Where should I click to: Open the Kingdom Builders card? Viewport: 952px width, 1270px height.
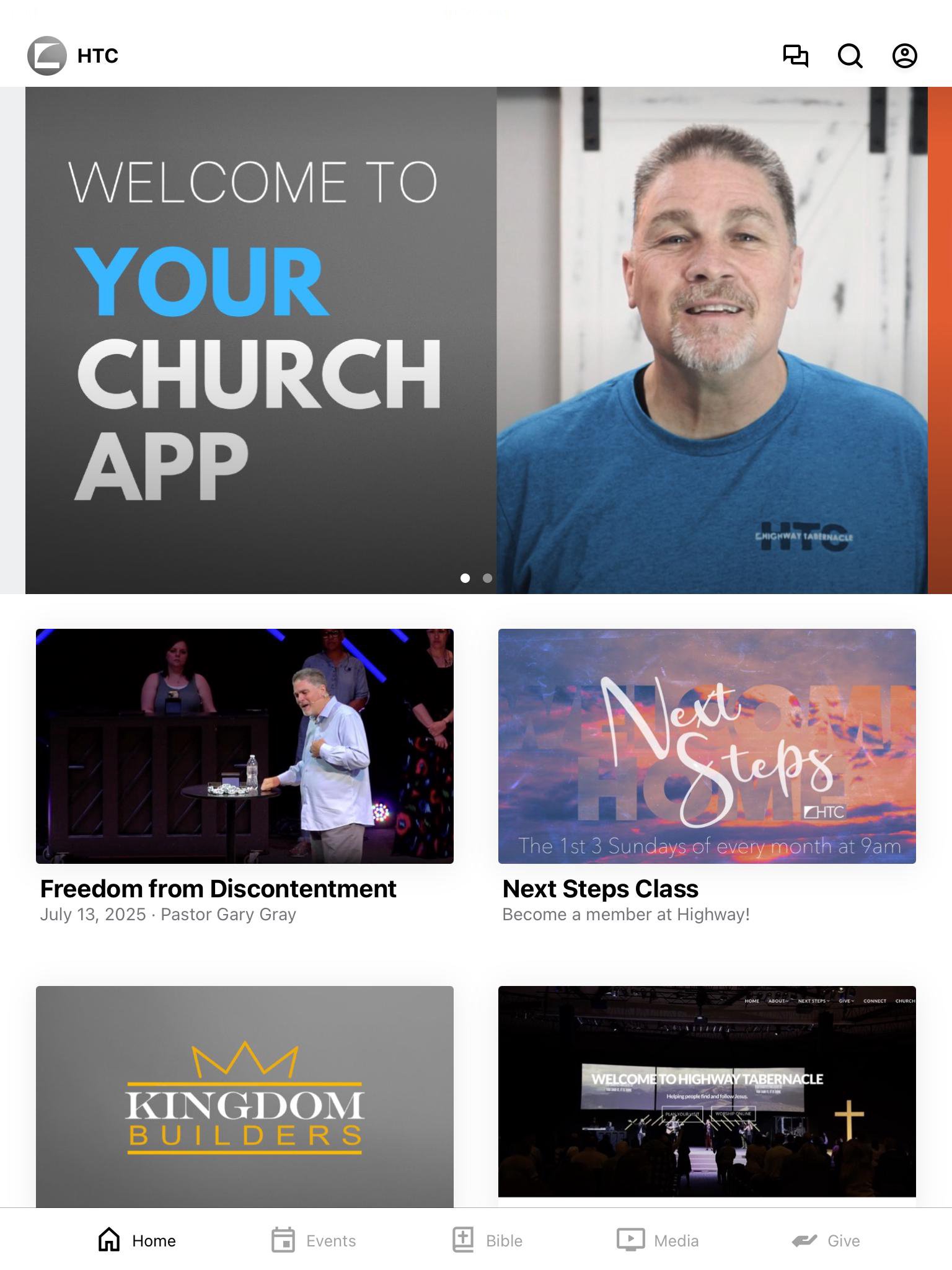click(x=244, y=1096)
